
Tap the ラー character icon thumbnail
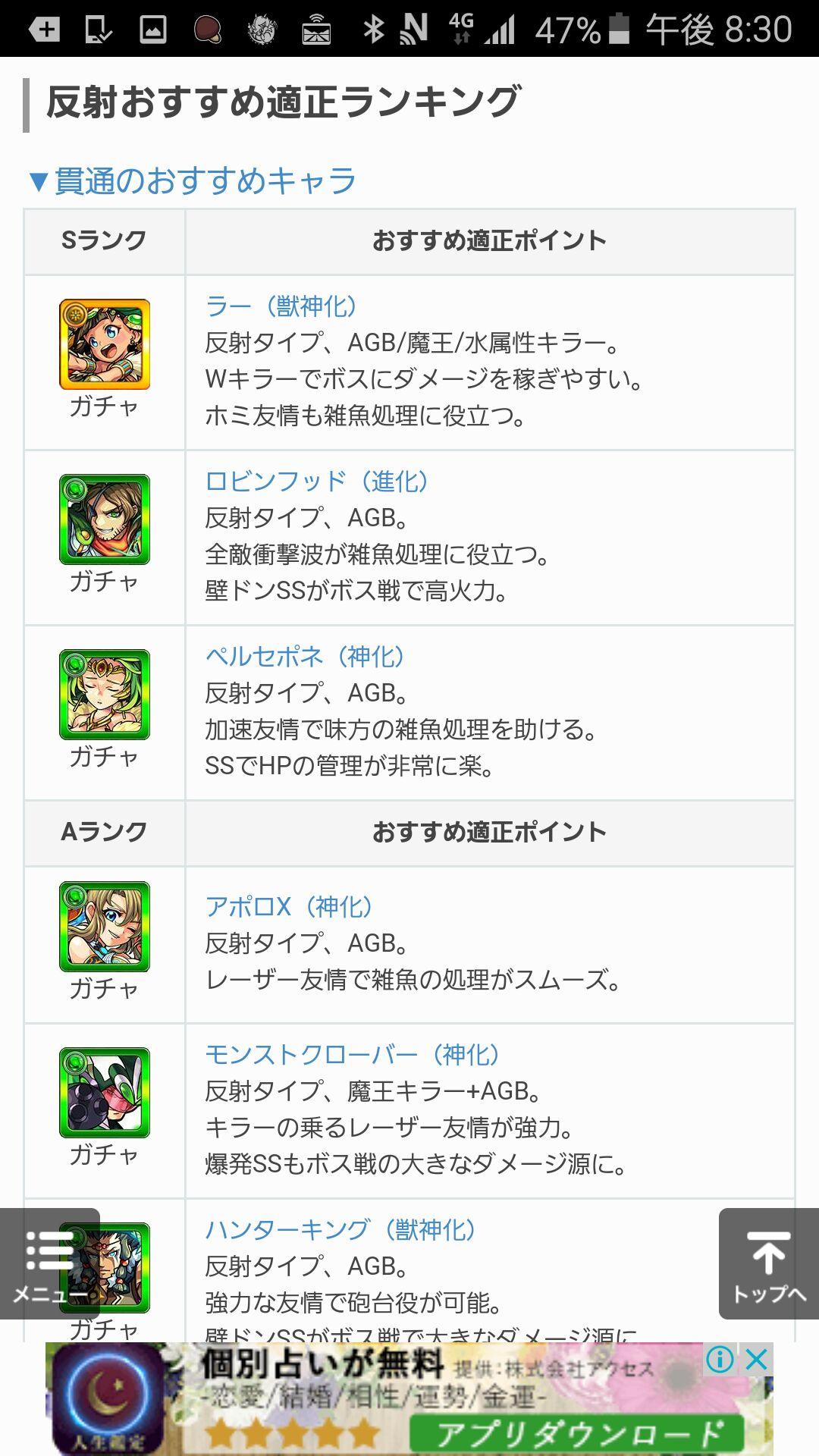click(105, 344)
